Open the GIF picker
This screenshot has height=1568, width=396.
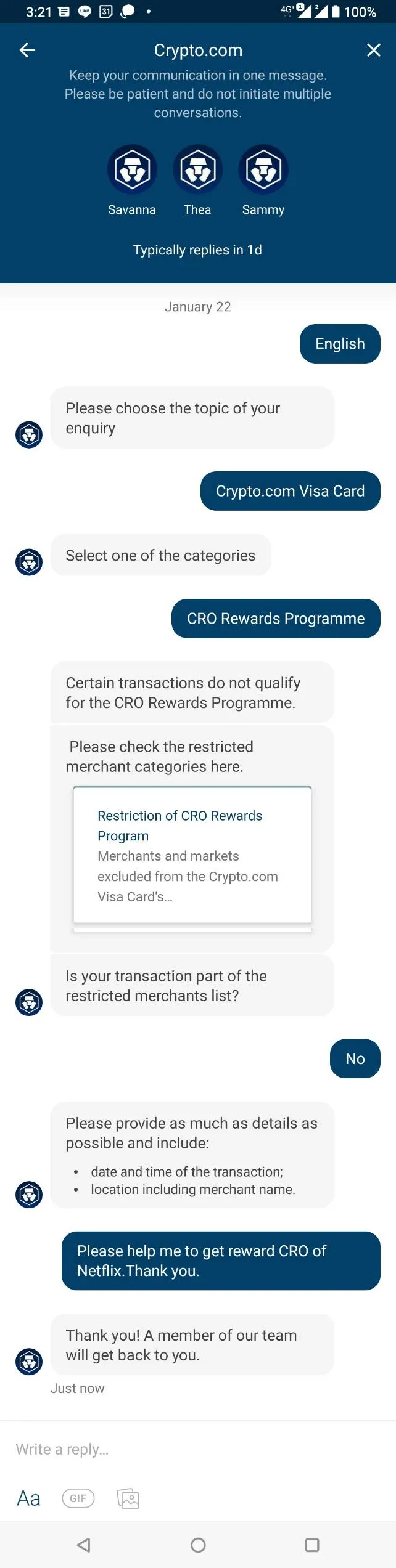click(x=78, y=1498)
